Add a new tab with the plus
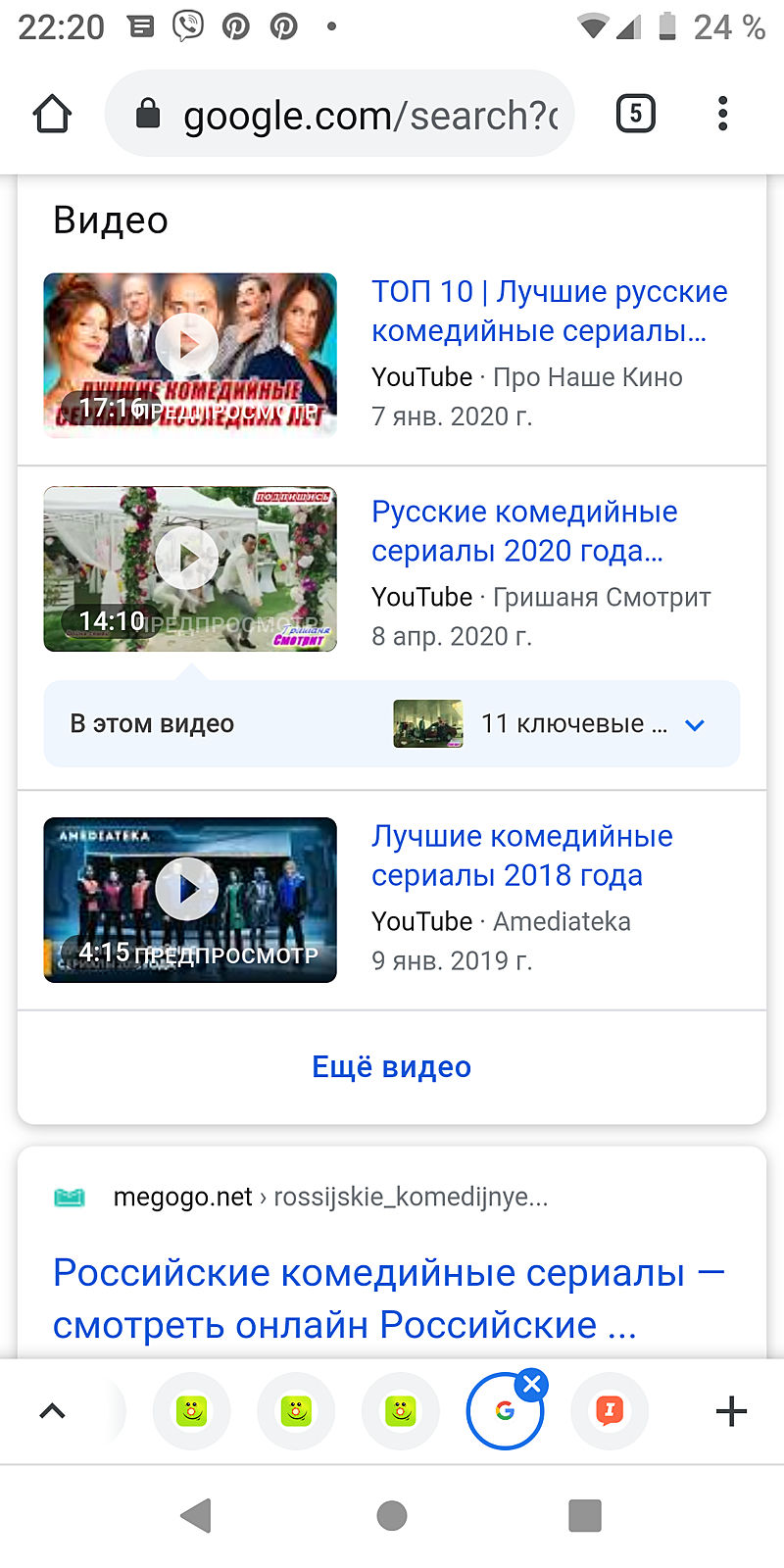This screenshot has width=784, height=1568. [731, 1411]
